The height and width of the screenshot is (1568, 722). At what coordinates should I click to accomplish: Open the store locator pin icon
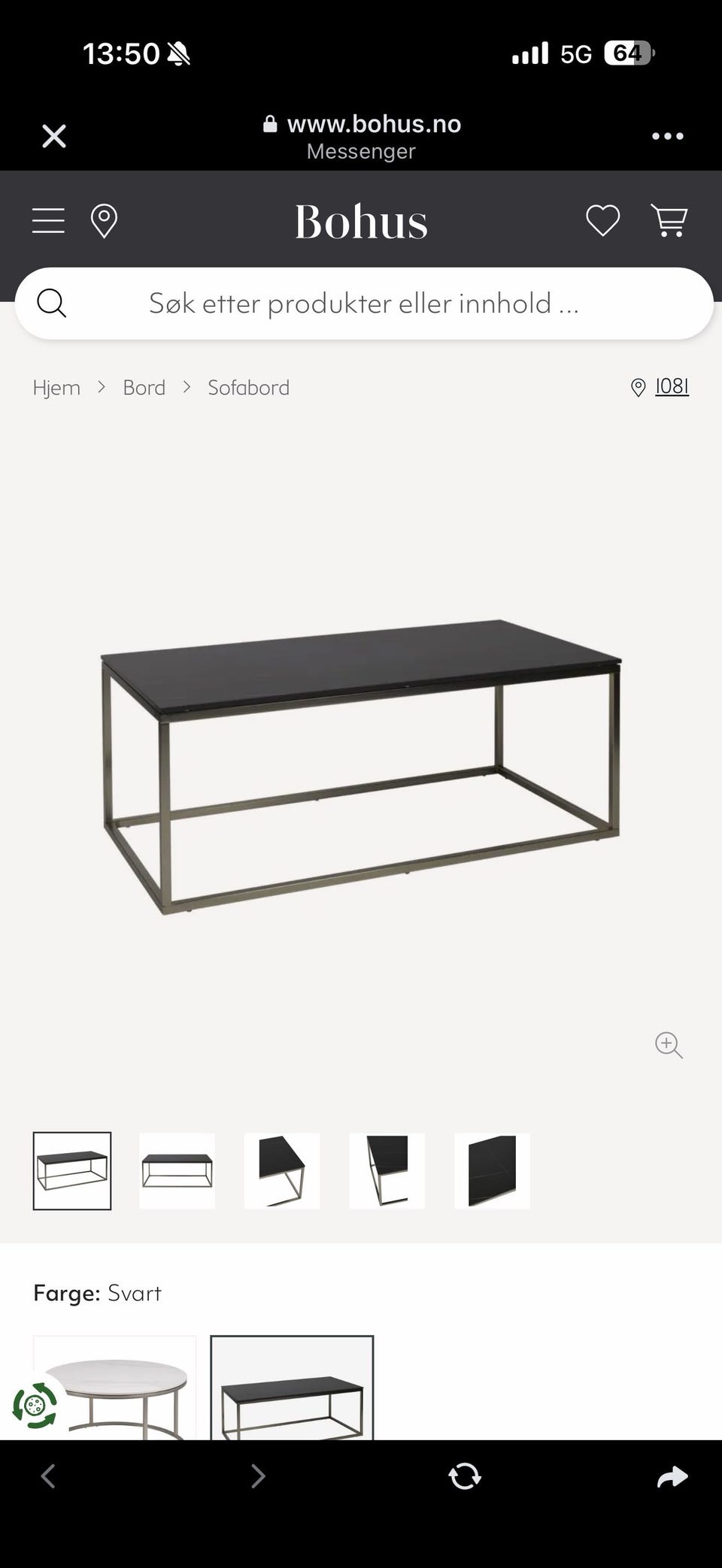(x=104, y=221)
